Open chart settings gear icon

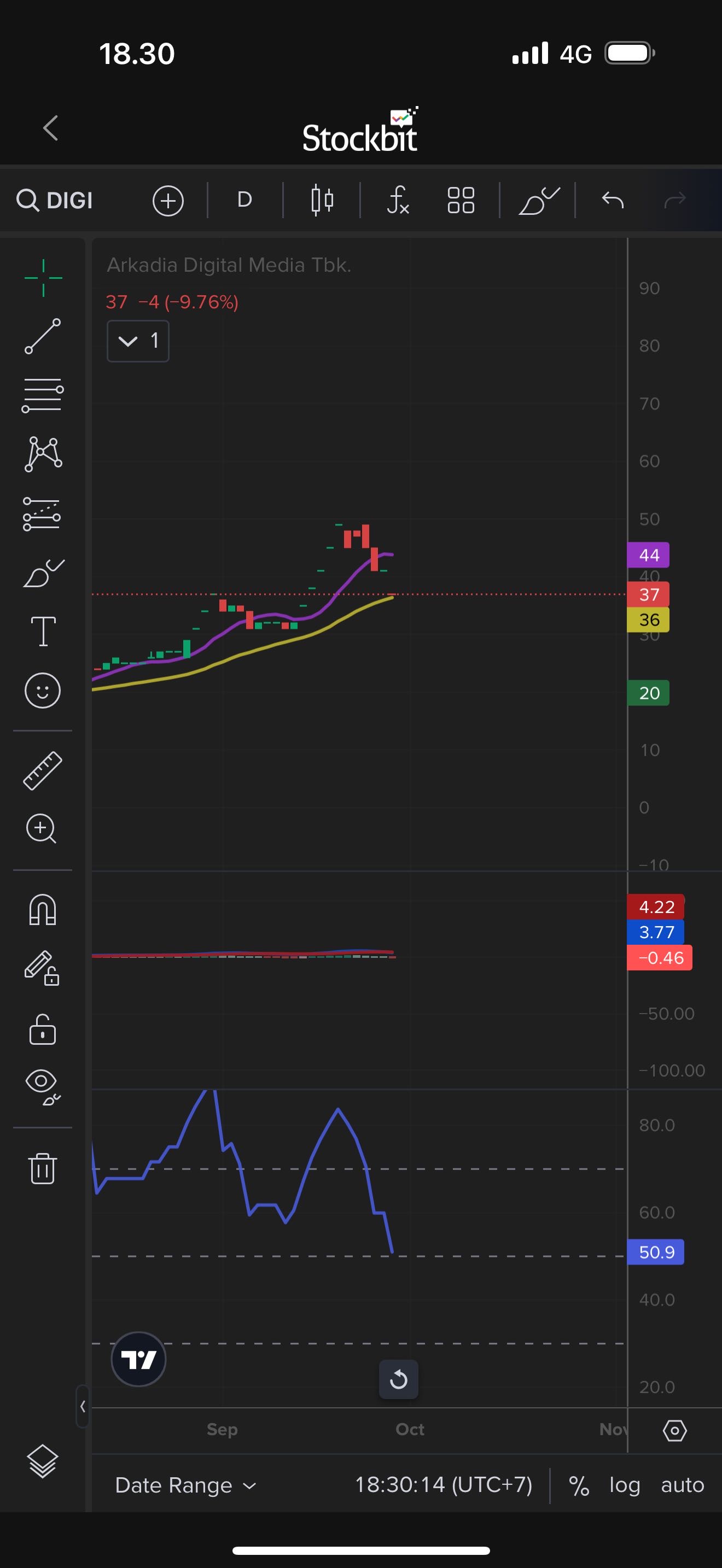pos(674,1430)
